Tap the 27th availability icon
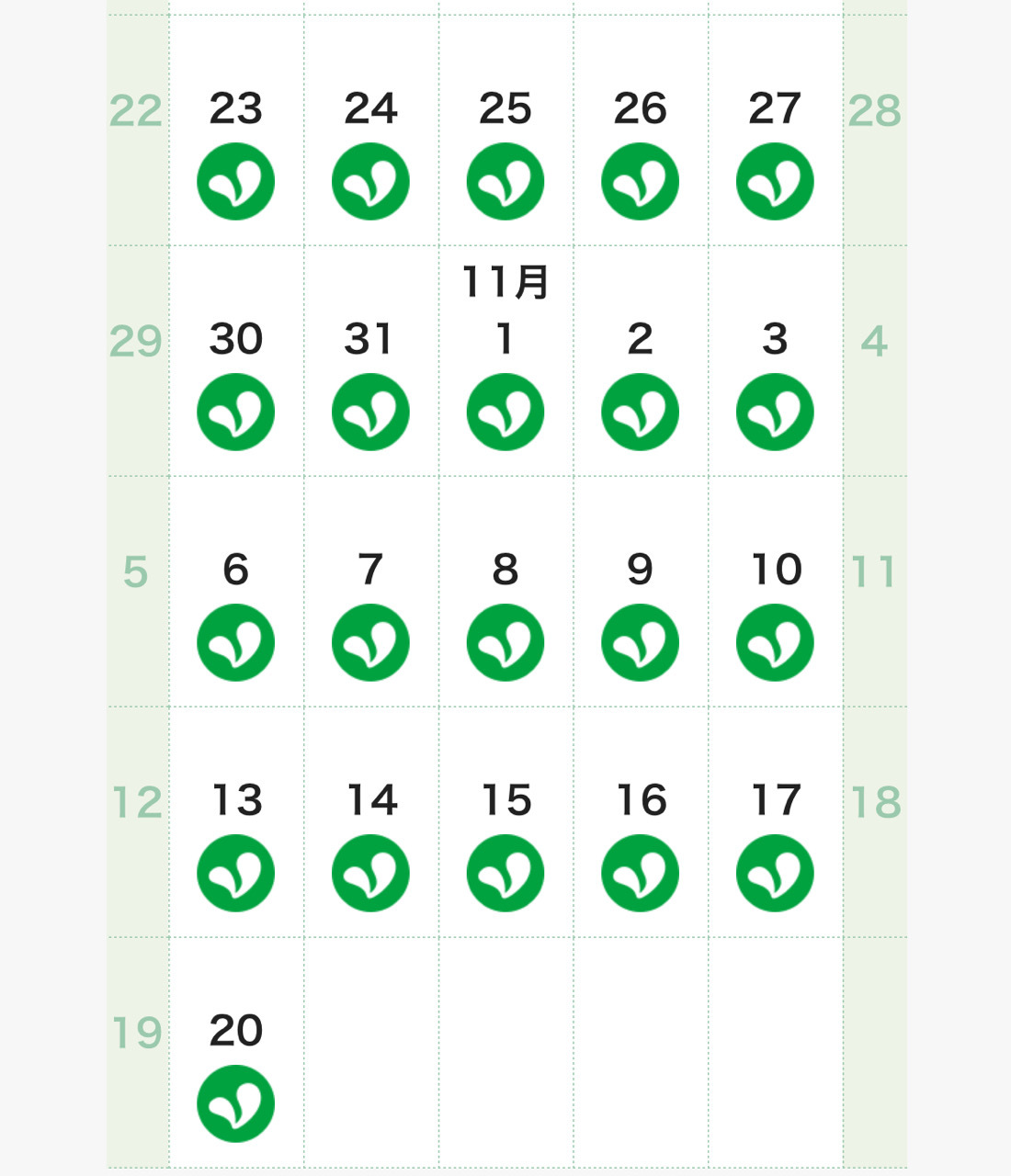 coord(775,181)
